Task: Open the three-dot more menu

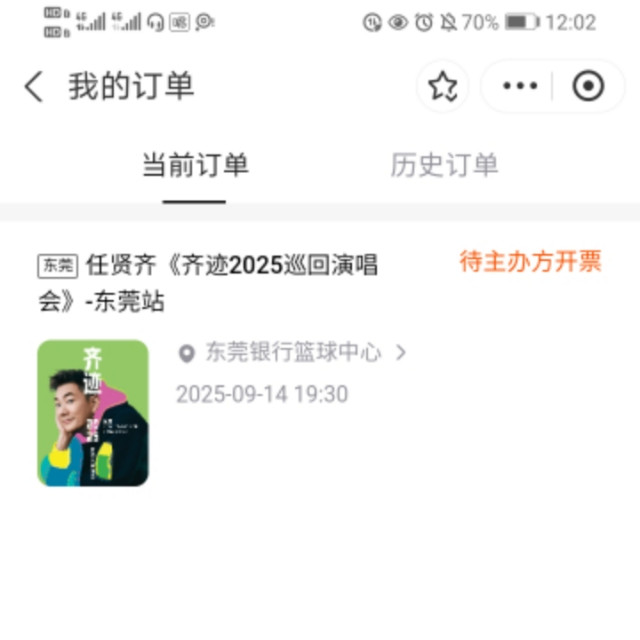Action: coord(520,87)
